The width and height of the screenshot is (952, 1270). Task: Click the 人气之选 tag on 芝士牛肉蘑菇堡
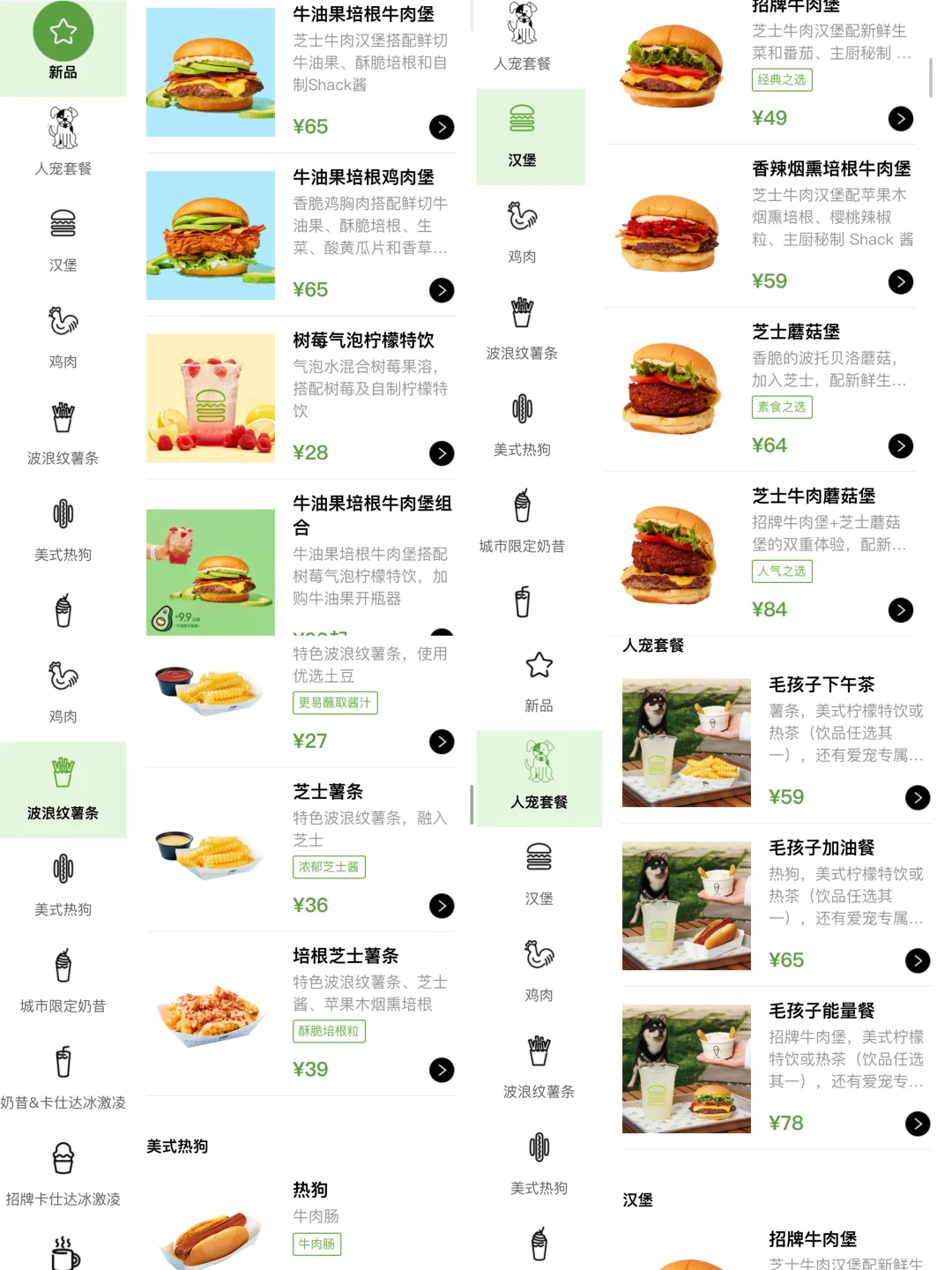point(781,571)
